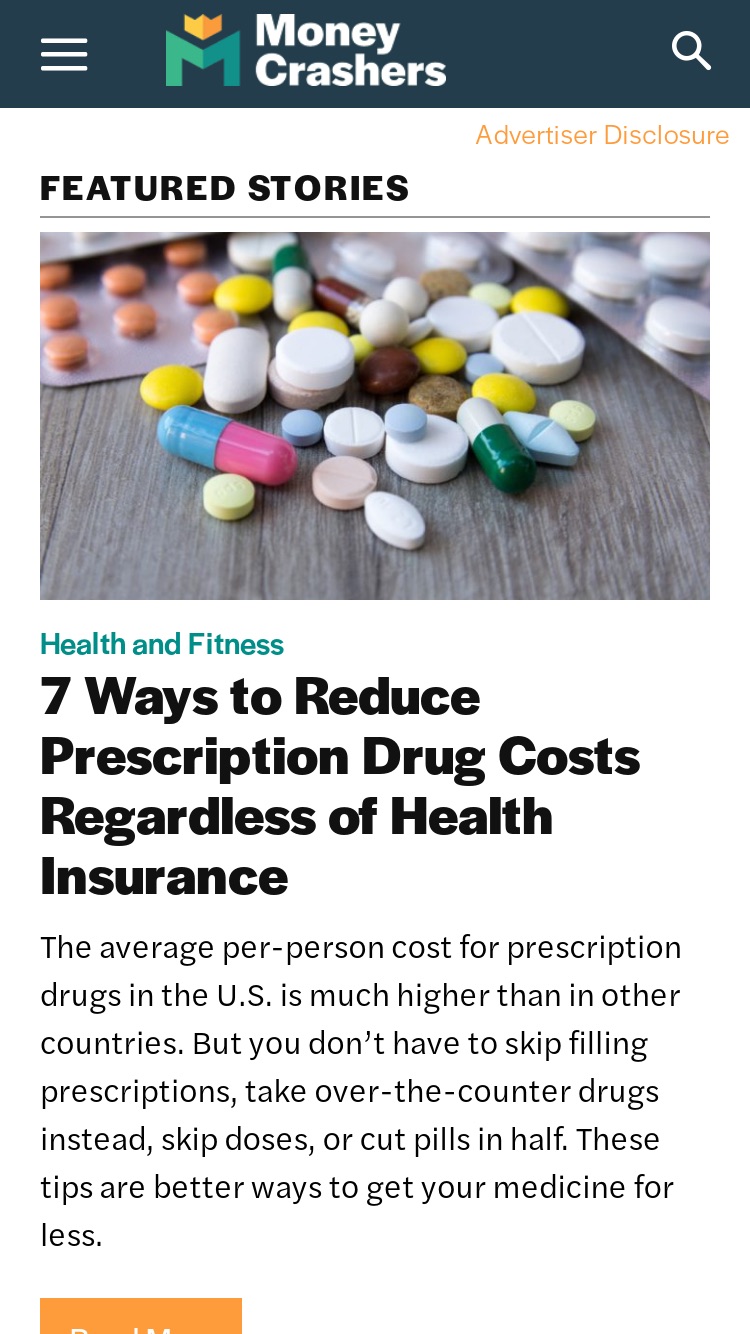The height and width of the screenshot is (1334, 750).
Task: Open the Health and Fitness category
Action: (162, 644)
